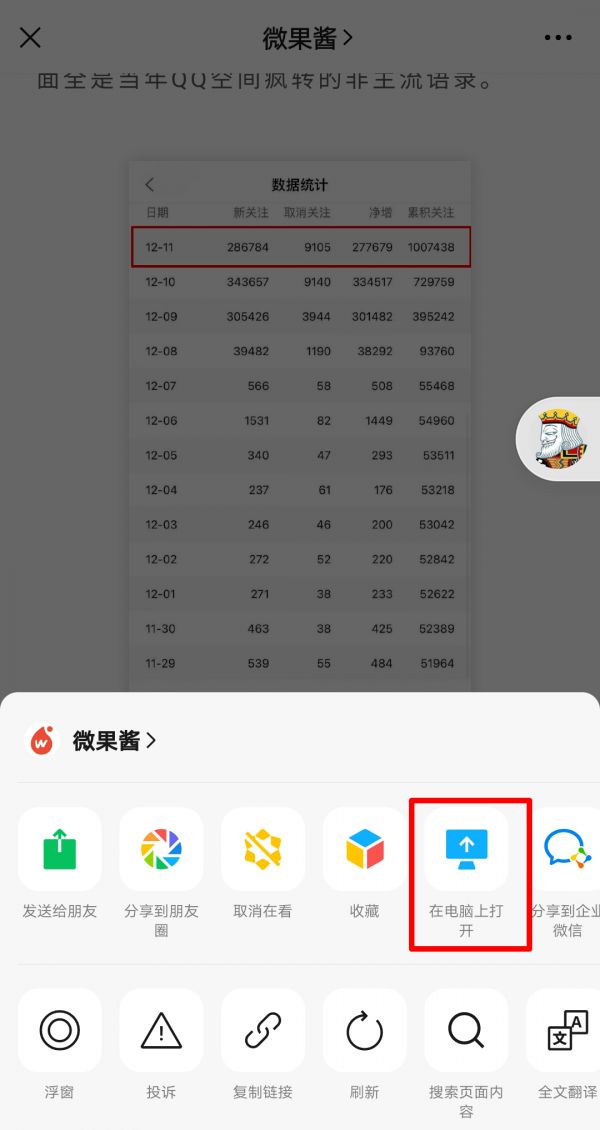This screenshot has width=600, height=1130.
Task: Share to 企业微信
Action: click(x=564, y=850)
